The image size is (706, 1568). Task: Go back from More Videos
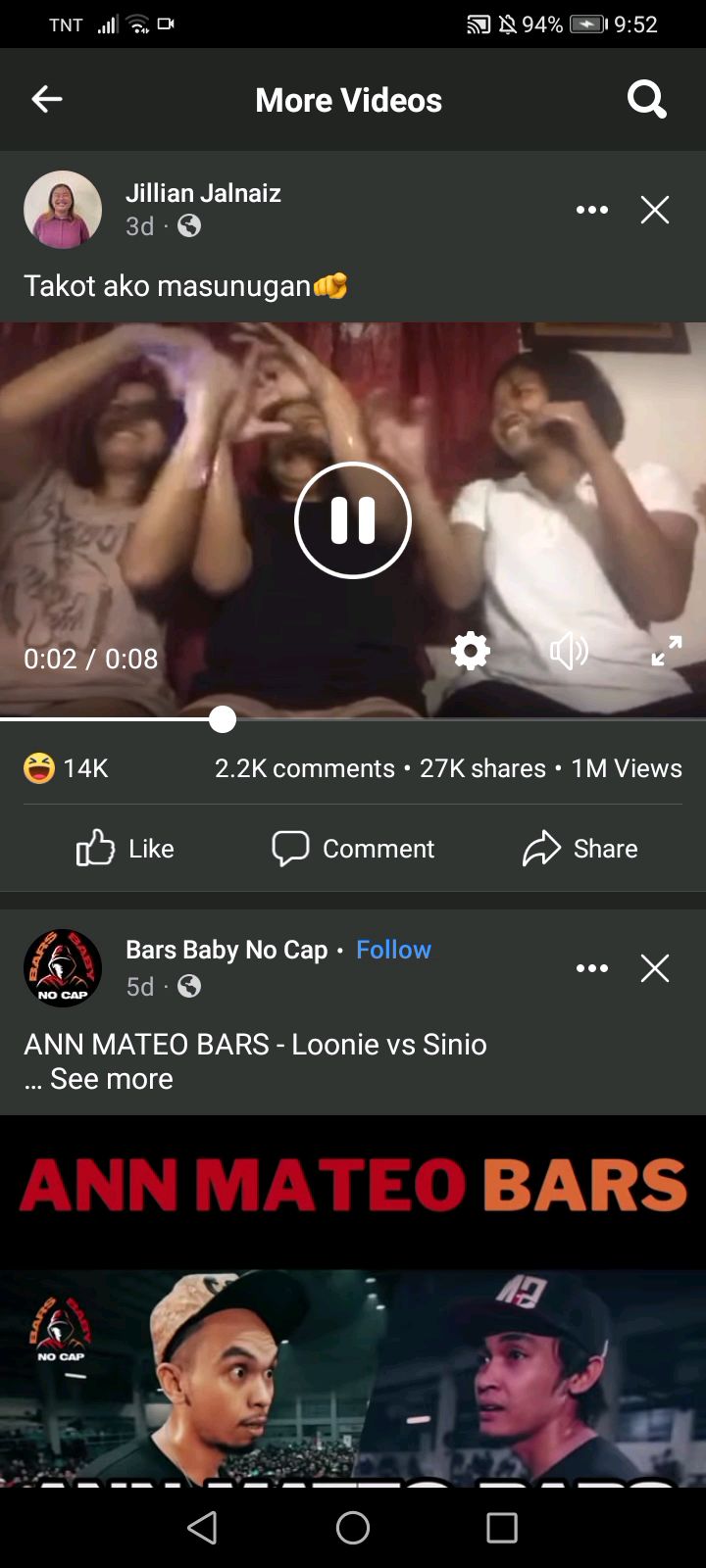click(x=46, y=99)
